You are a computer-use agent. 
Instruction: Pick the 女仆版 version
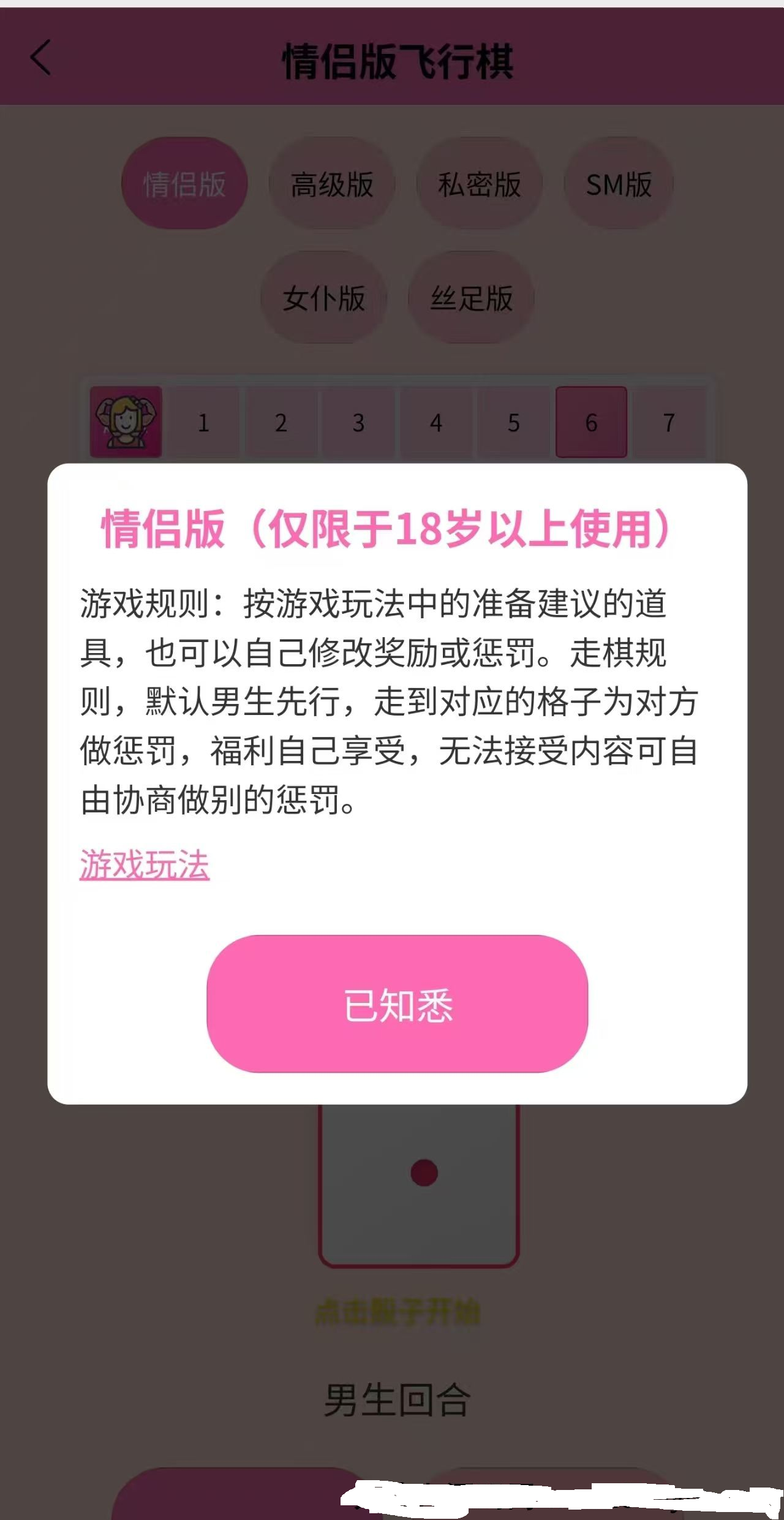click(x=324, y=298)
